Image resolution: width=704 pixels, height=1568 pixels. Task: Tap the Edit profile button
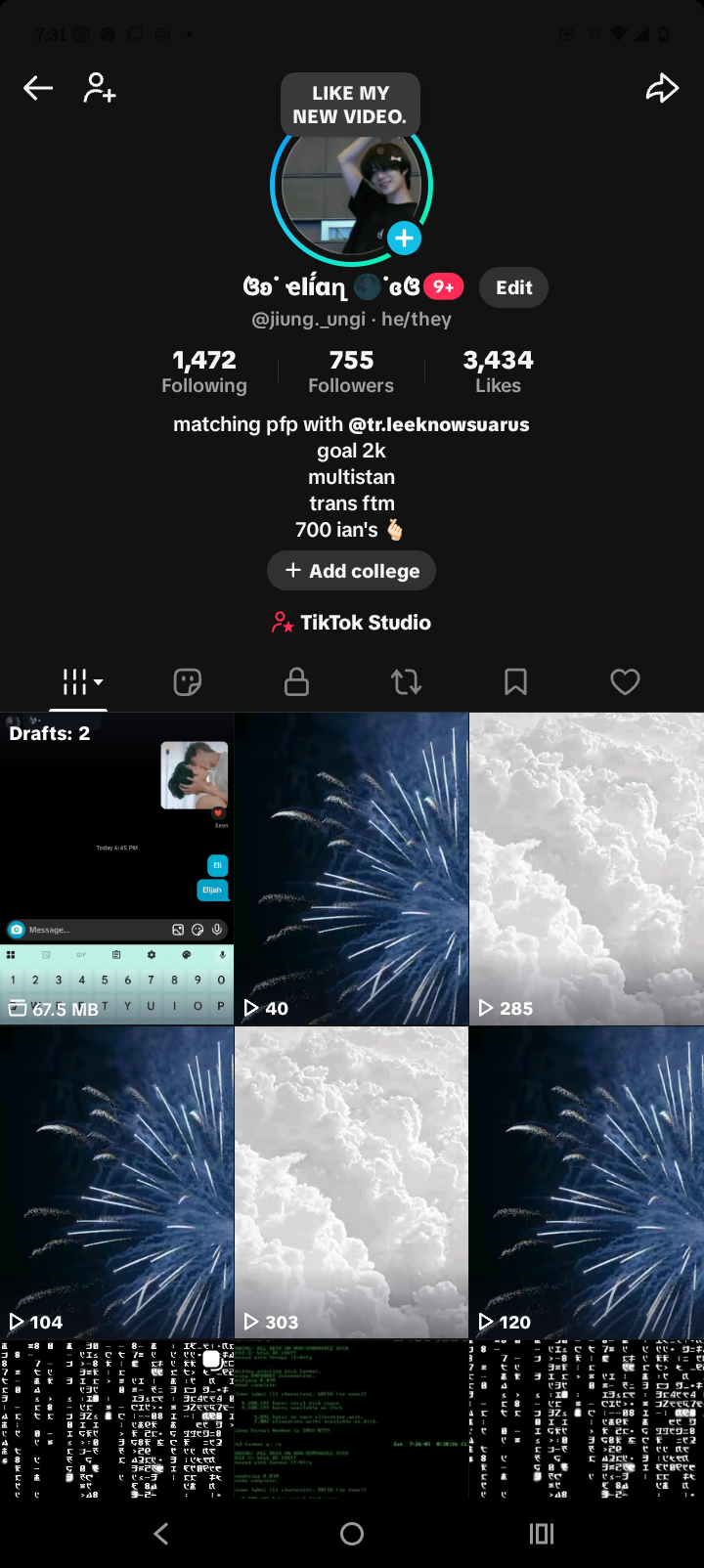coord(513,287)
